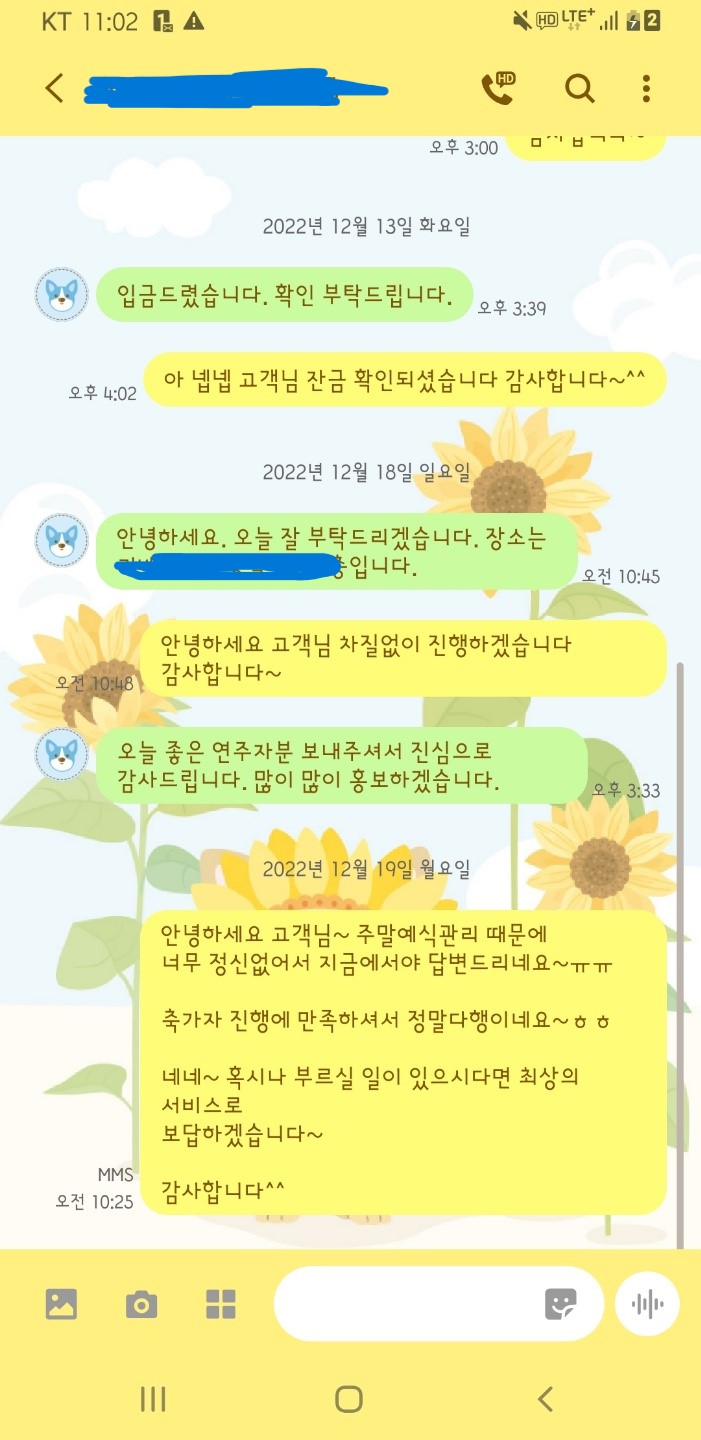Image resolution: width=701 pixels, height=1440 pixels.
Task: Open the sticker picker
Action: point(560,1304)
